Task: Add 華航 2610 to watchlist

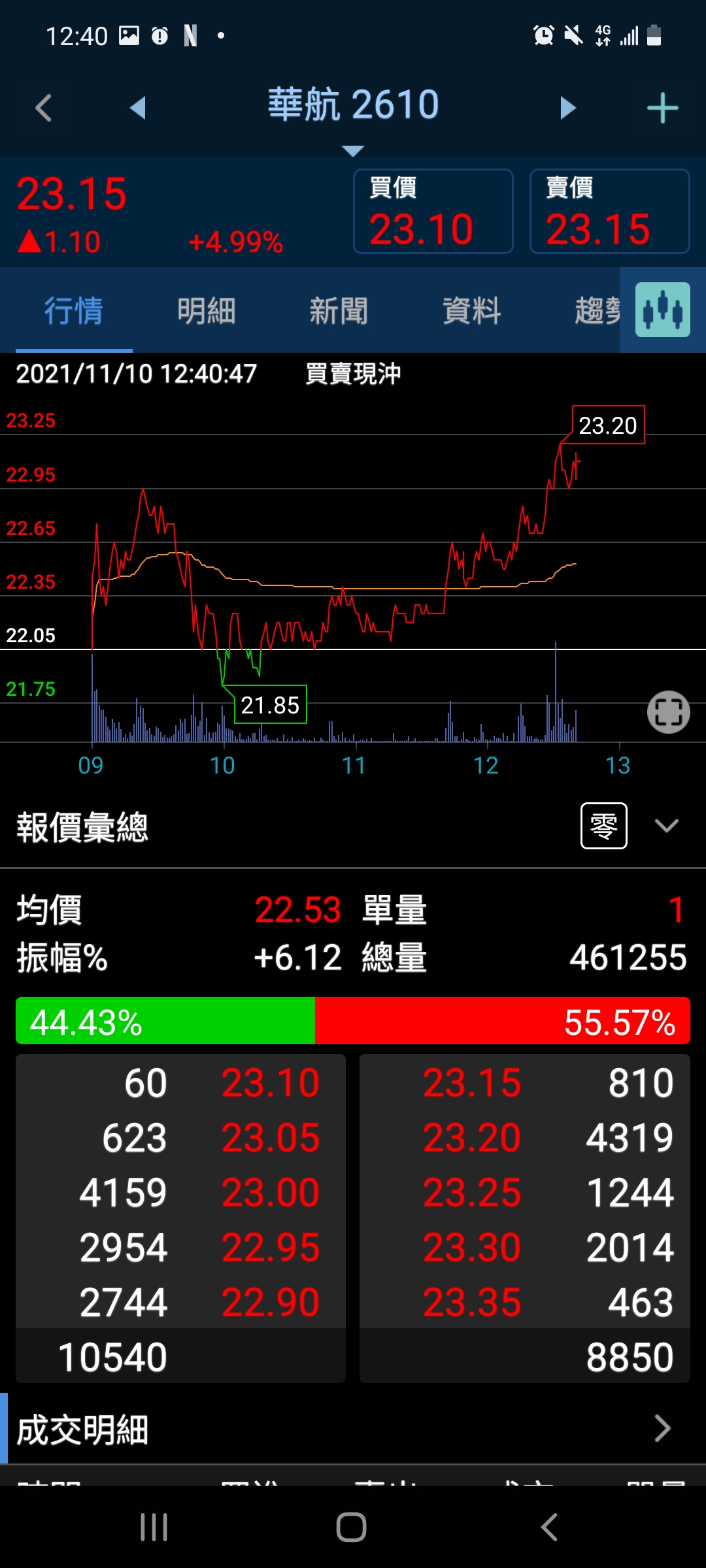Action: [x=662, y=108]
